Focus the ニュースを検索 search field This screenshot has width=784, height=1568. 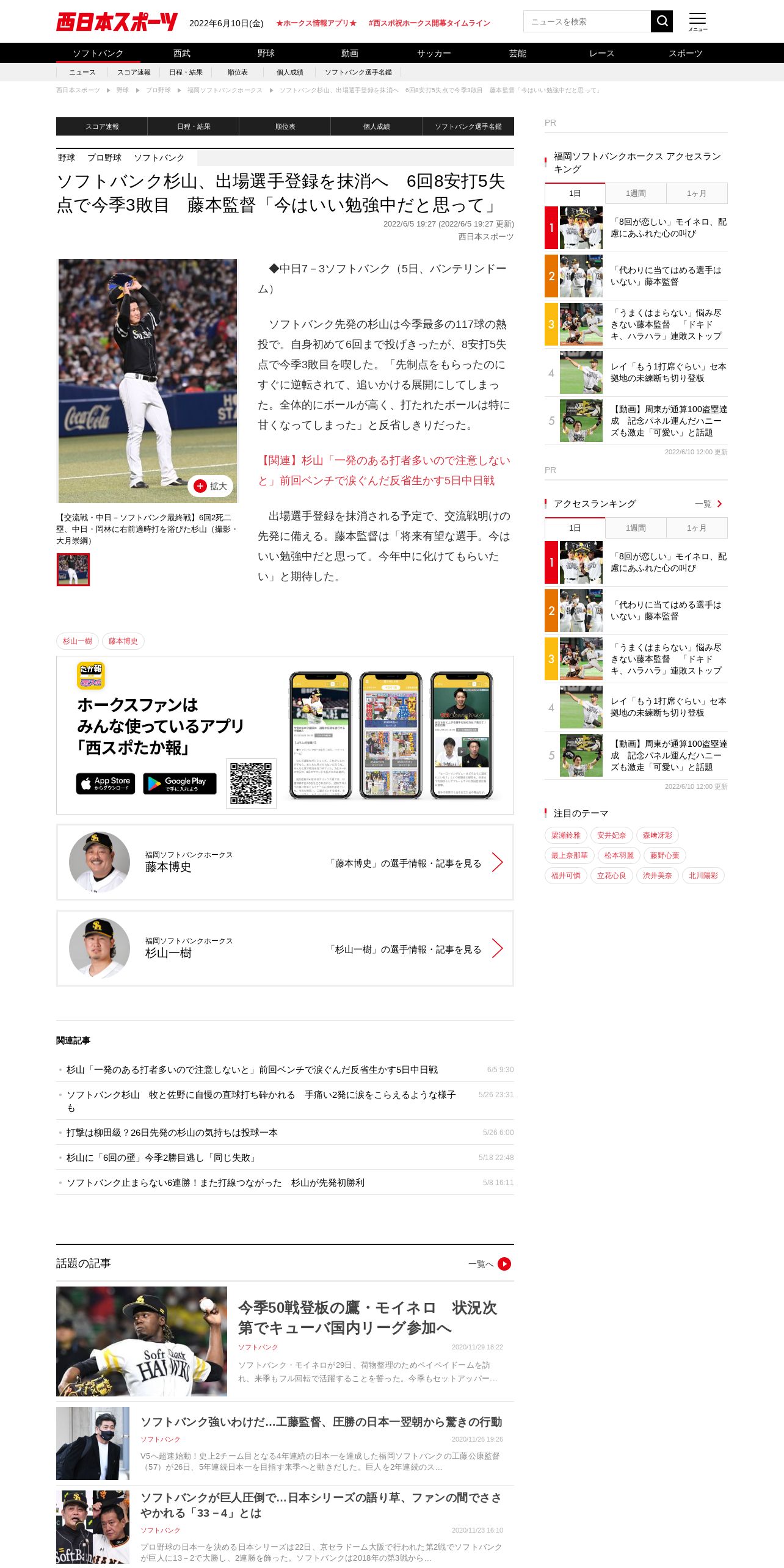pyautogui.click(x=587, y=21)
